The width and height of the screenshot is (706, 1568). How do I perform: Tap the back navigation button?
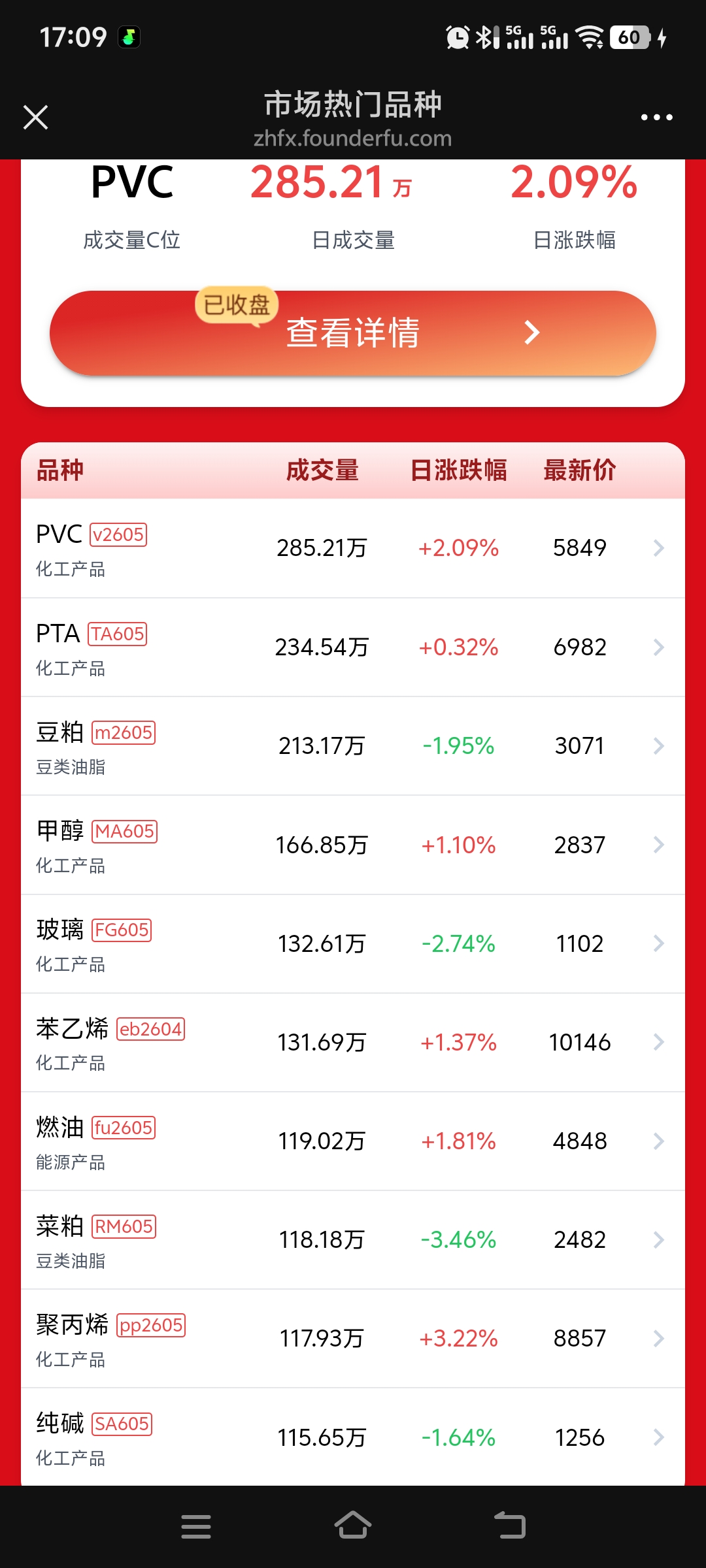[511, 1527]
